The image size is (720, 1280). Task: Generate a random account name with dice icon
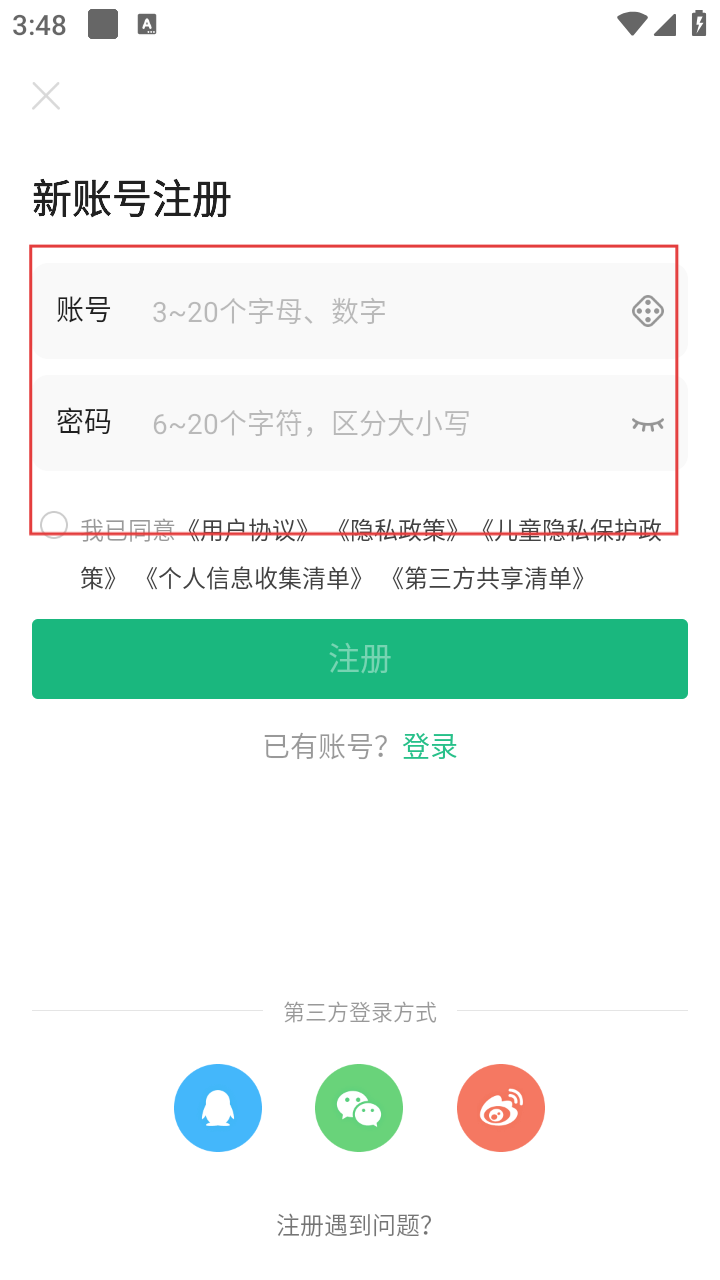click(x=648, y=312)
